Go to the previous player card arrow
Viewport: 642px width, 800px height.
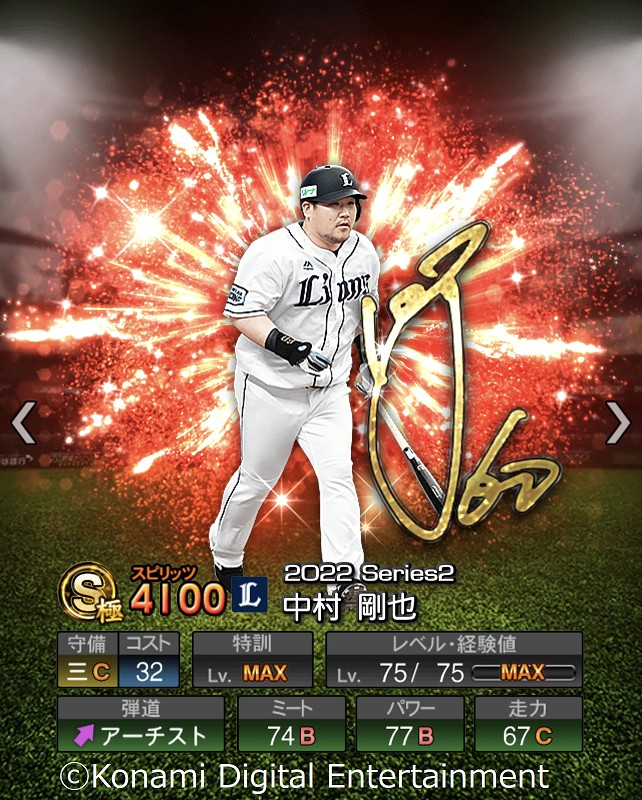point(23,423)
